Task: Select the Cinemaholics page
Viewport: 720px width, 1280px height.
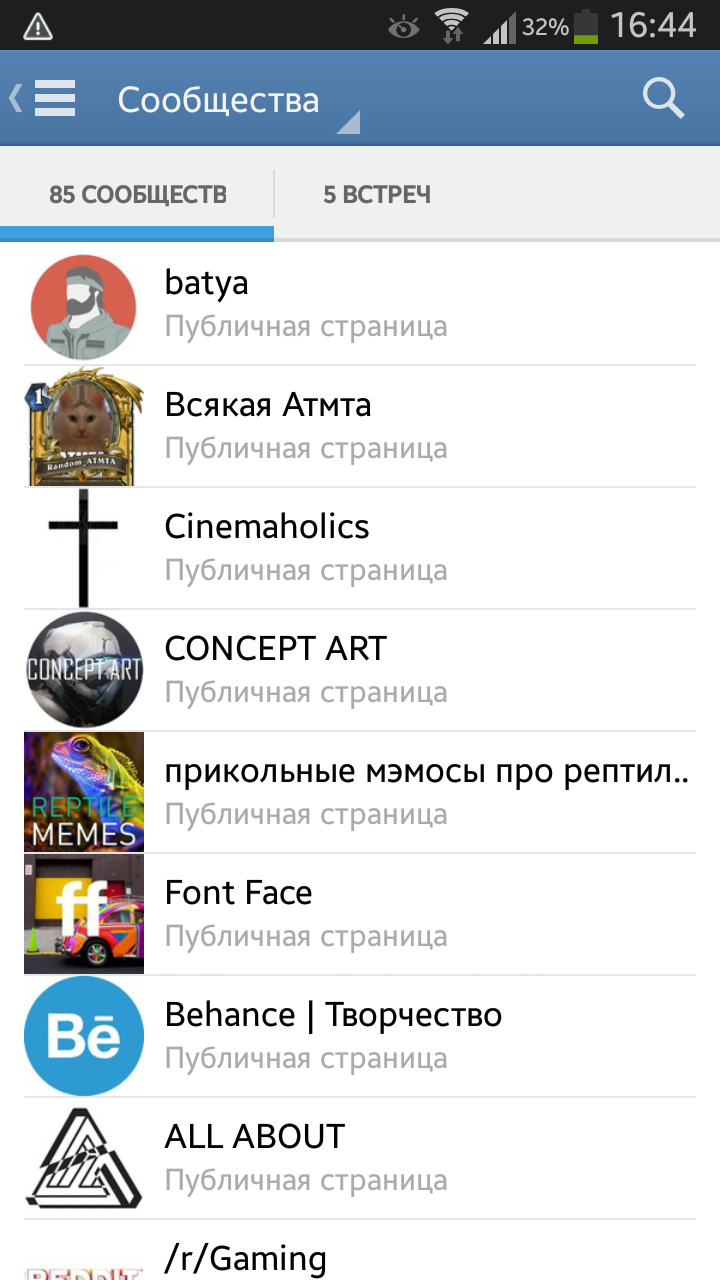Action: coord(360,548)
